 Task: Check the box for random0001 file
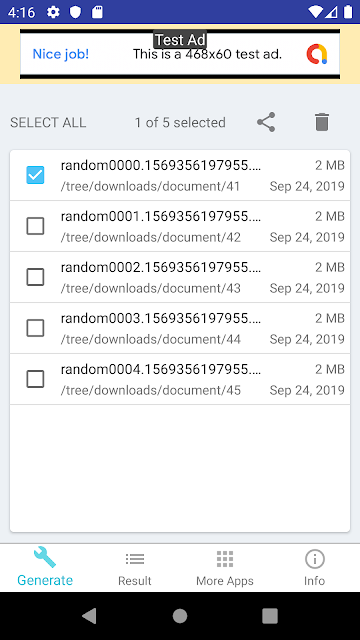(35, 226)
